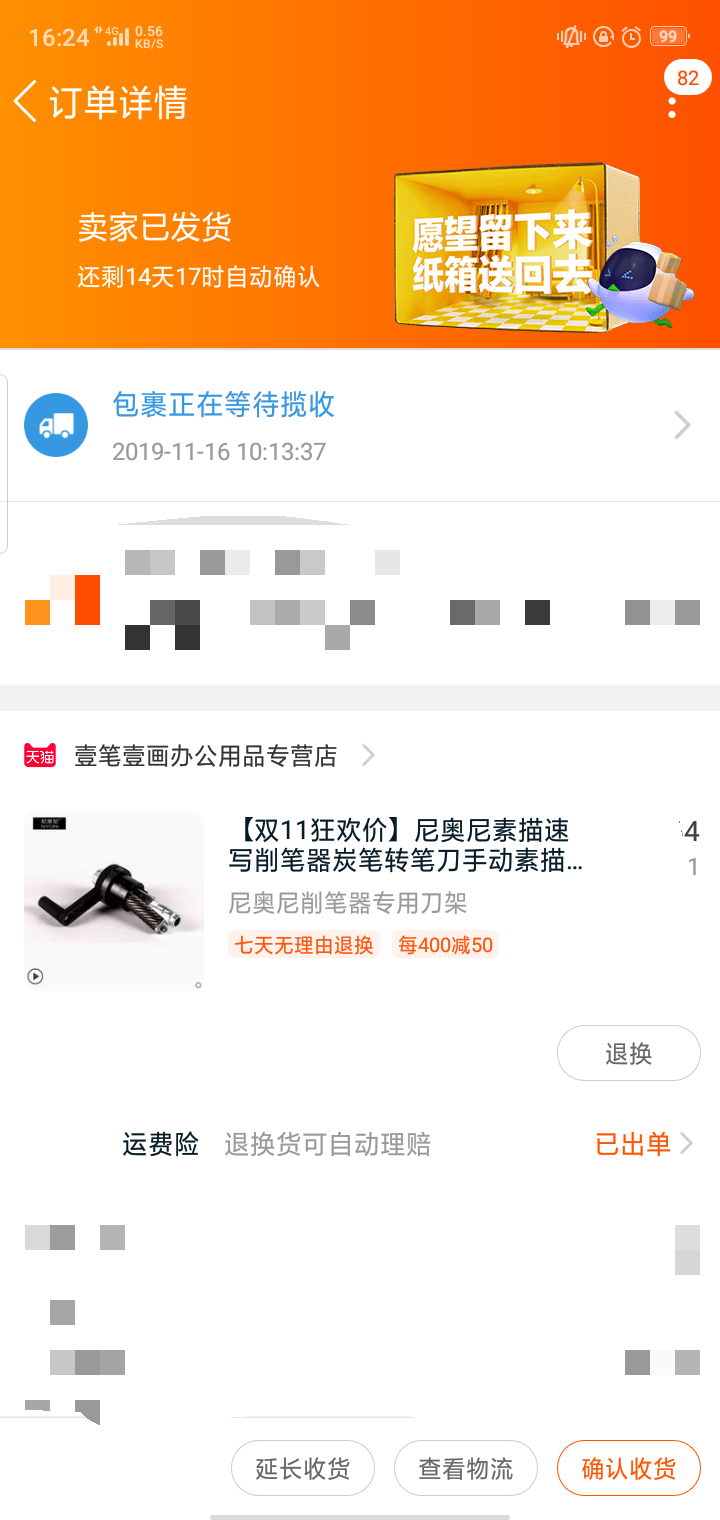Screen dimensions: 720x1520
Task: Open the product image thumbnail
Action: [113, 900]
